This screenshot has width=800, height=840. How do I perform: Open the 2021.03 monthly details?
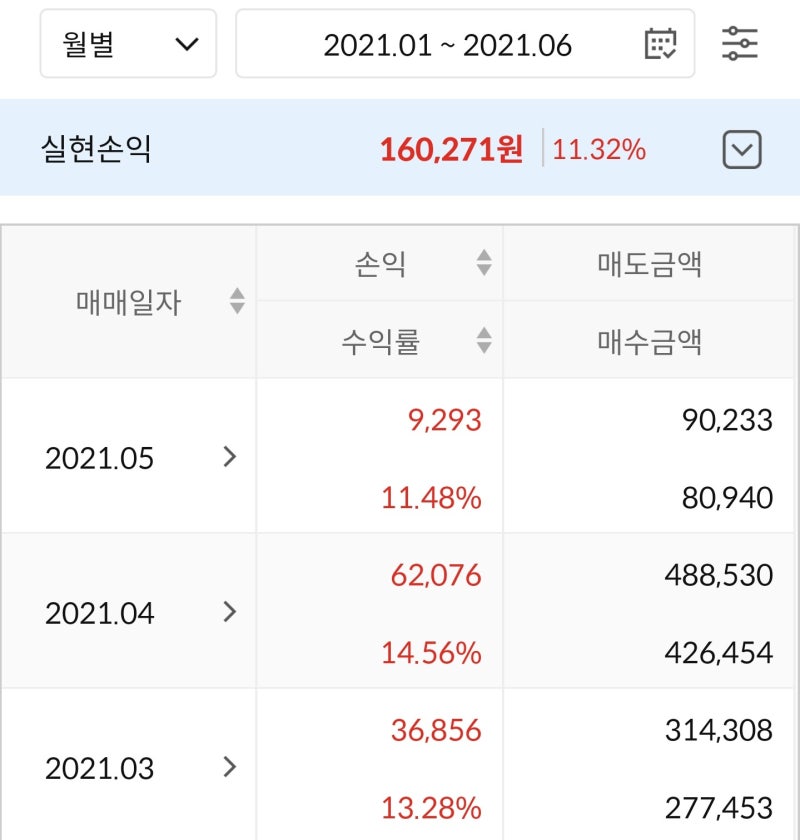[x=230, y=767]
